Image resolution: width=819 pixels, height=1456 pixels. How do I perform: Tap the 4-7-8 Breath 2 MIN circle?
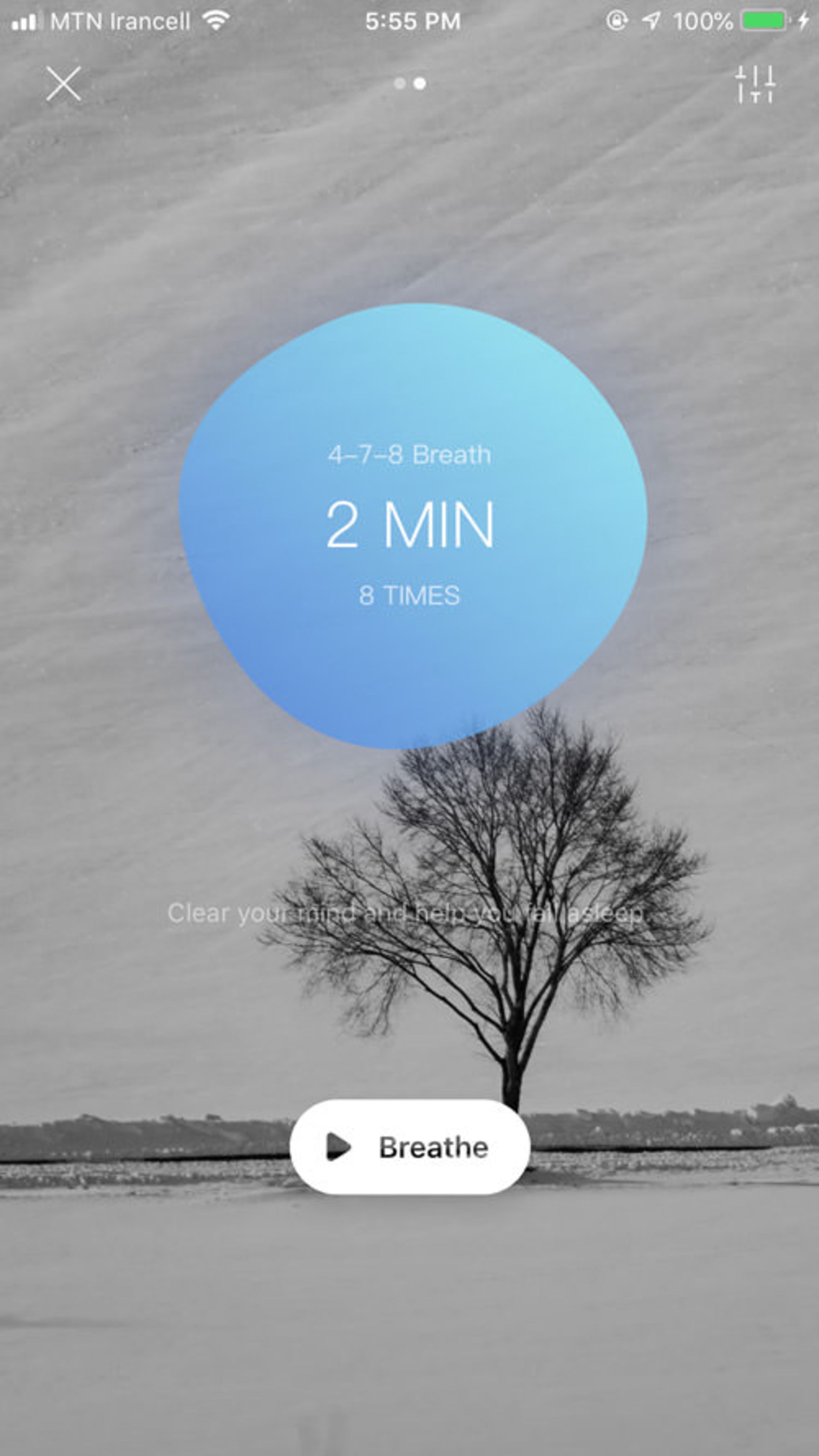412,526
